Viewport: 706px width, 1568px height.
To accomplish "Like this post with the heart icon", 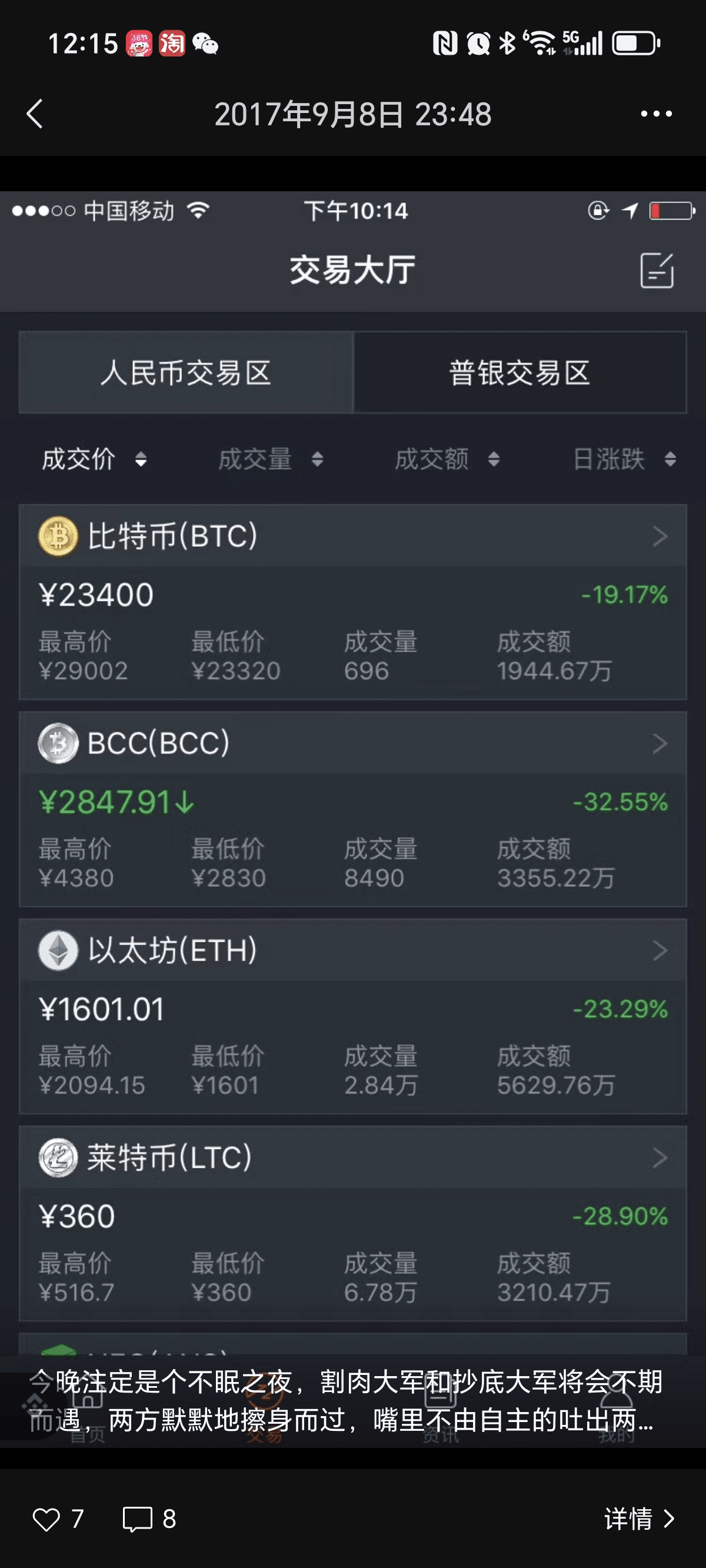I will [x=46, y=1519].
